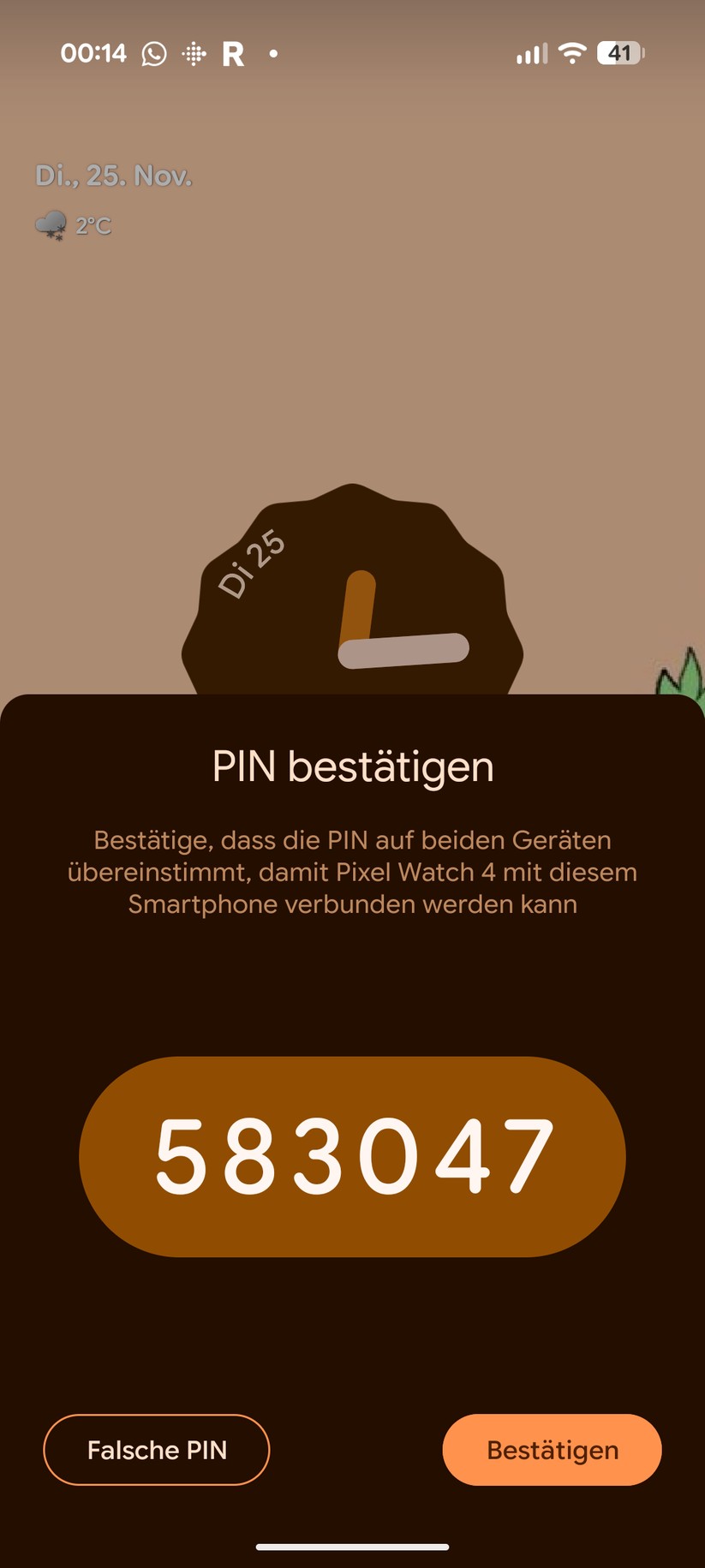This screenshot has height=1568, width=705.
Task: Tap the snowy cloud weather icon
Action: tap(50, 224)
